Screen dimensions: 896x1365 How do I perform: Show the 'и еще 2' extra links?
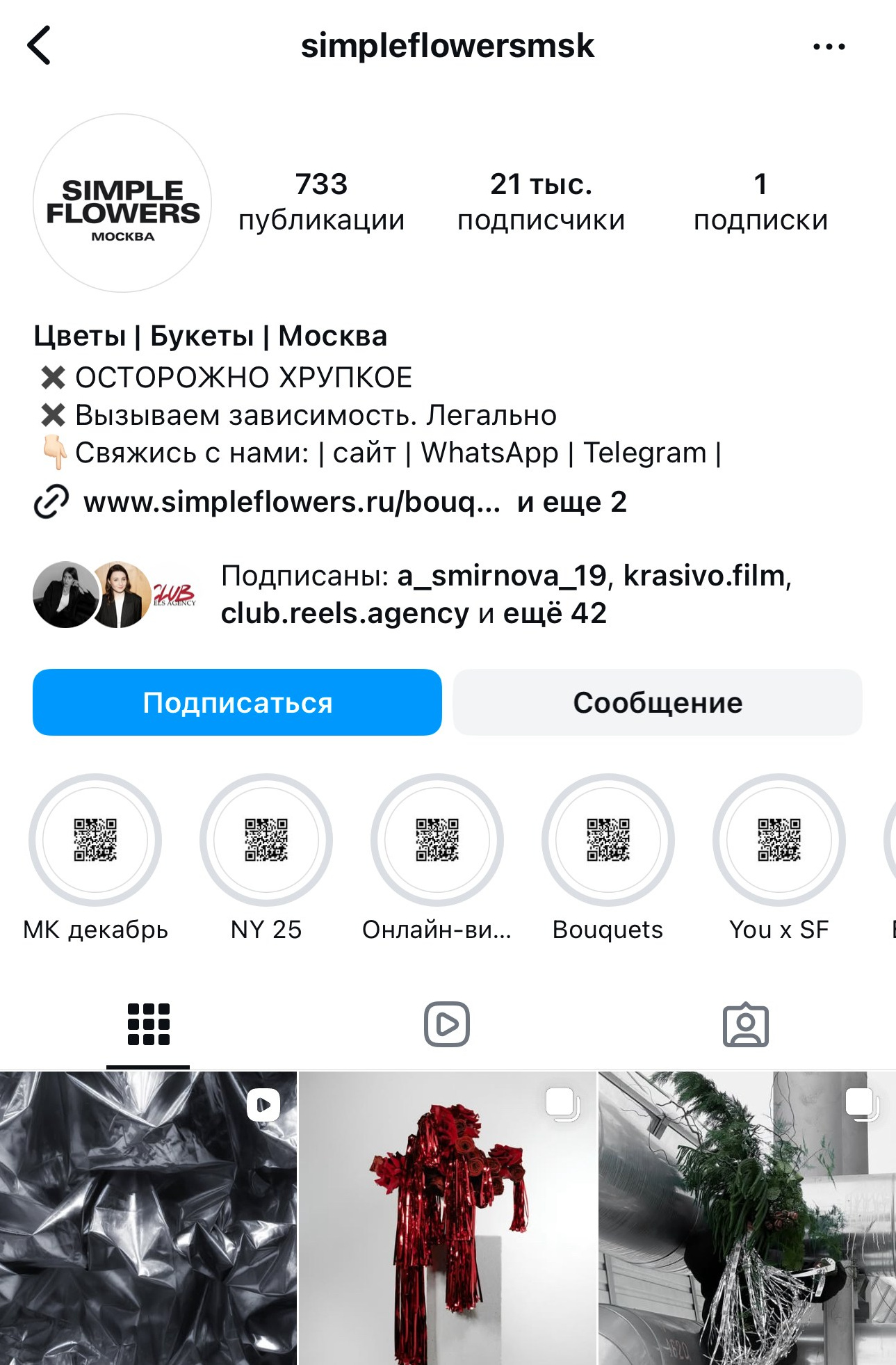point(572,501)
